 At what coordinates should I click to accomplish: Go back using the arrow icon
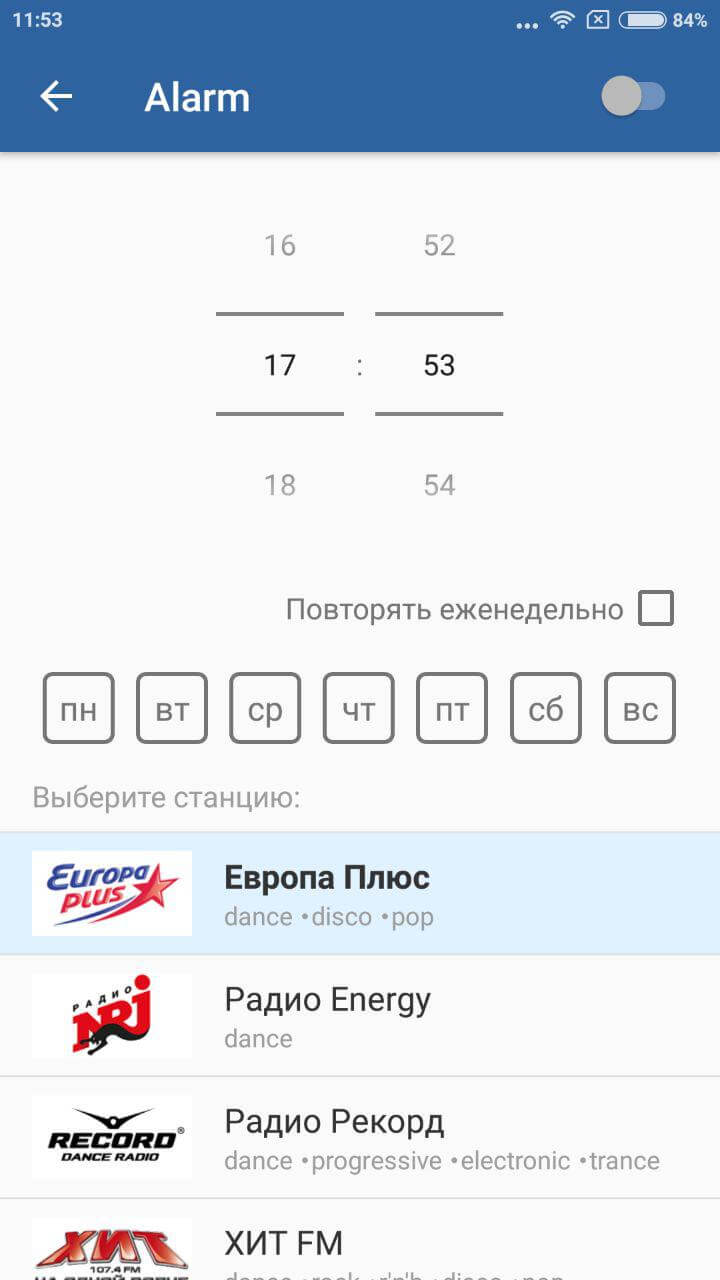tap(57, 97)
